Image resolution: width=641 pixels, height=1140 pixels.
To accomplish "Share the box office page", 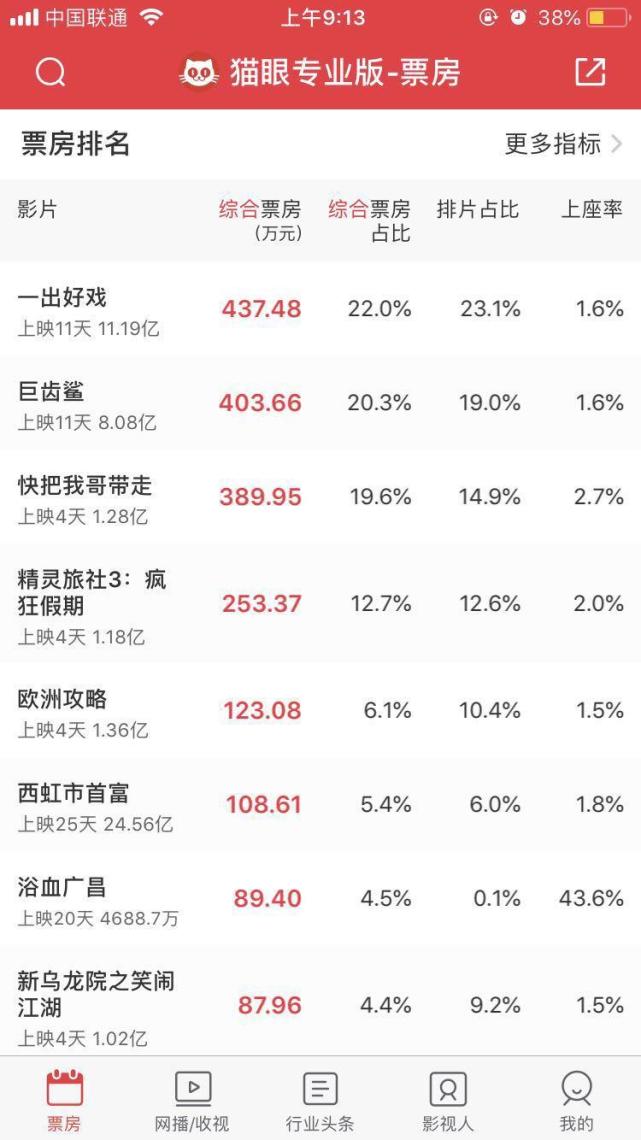I will coord(590,72).
